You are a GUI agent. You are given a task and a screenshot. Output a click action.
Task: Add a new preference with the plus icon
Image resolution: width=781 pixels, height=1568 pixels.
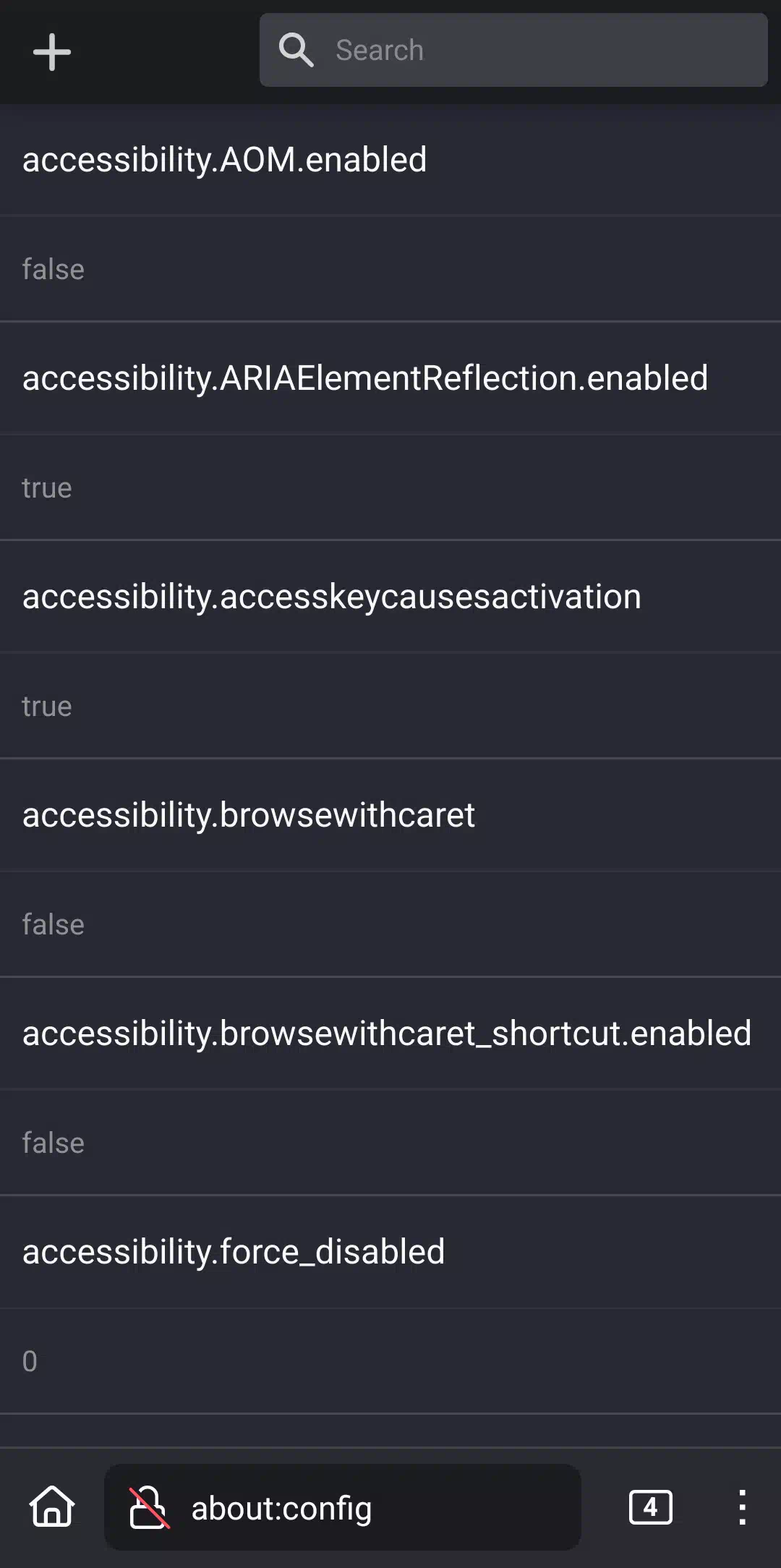coord(52,52)
